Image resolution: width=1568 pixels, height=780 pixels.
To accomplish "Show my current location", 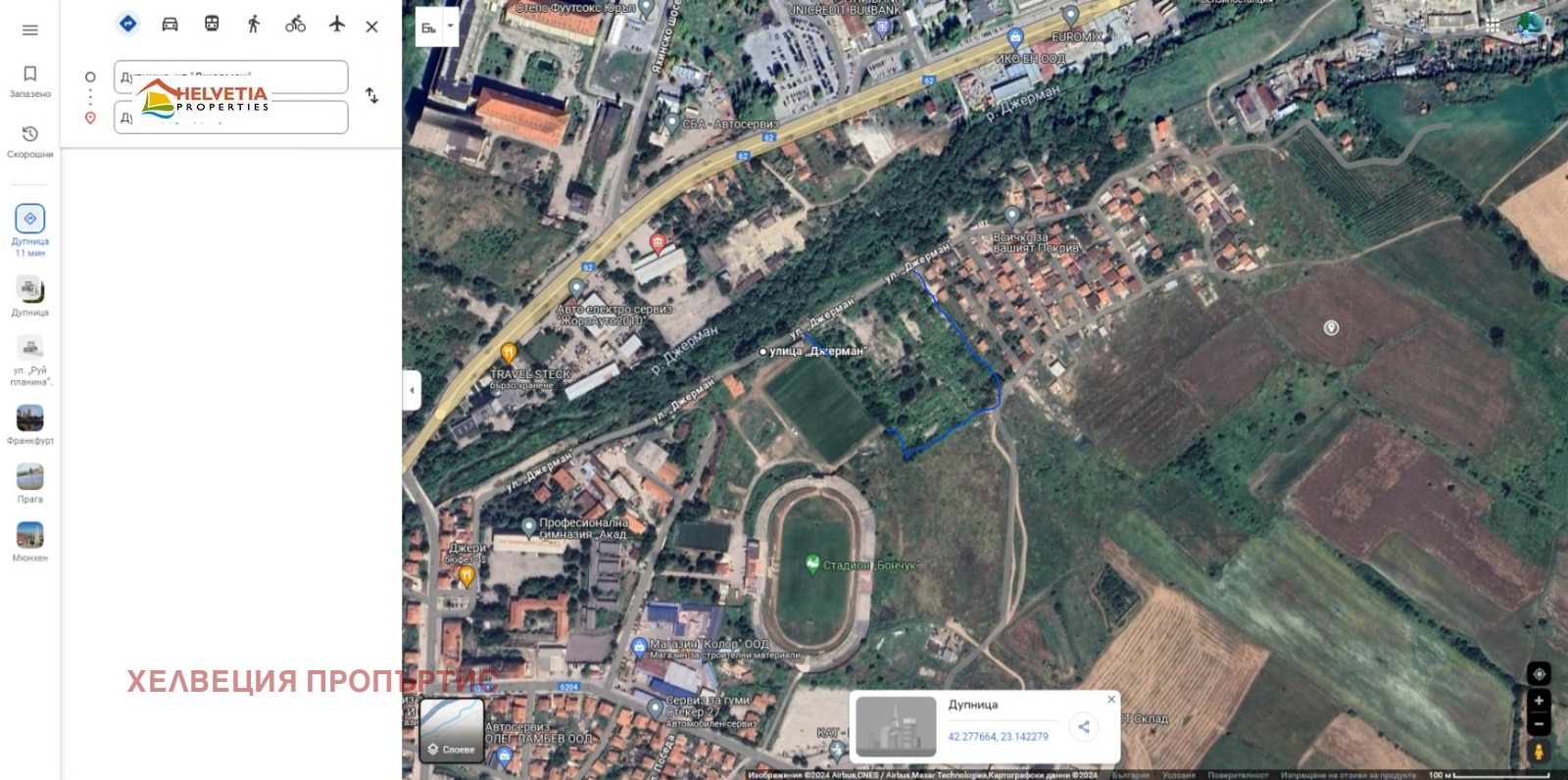I will 1539,674.
